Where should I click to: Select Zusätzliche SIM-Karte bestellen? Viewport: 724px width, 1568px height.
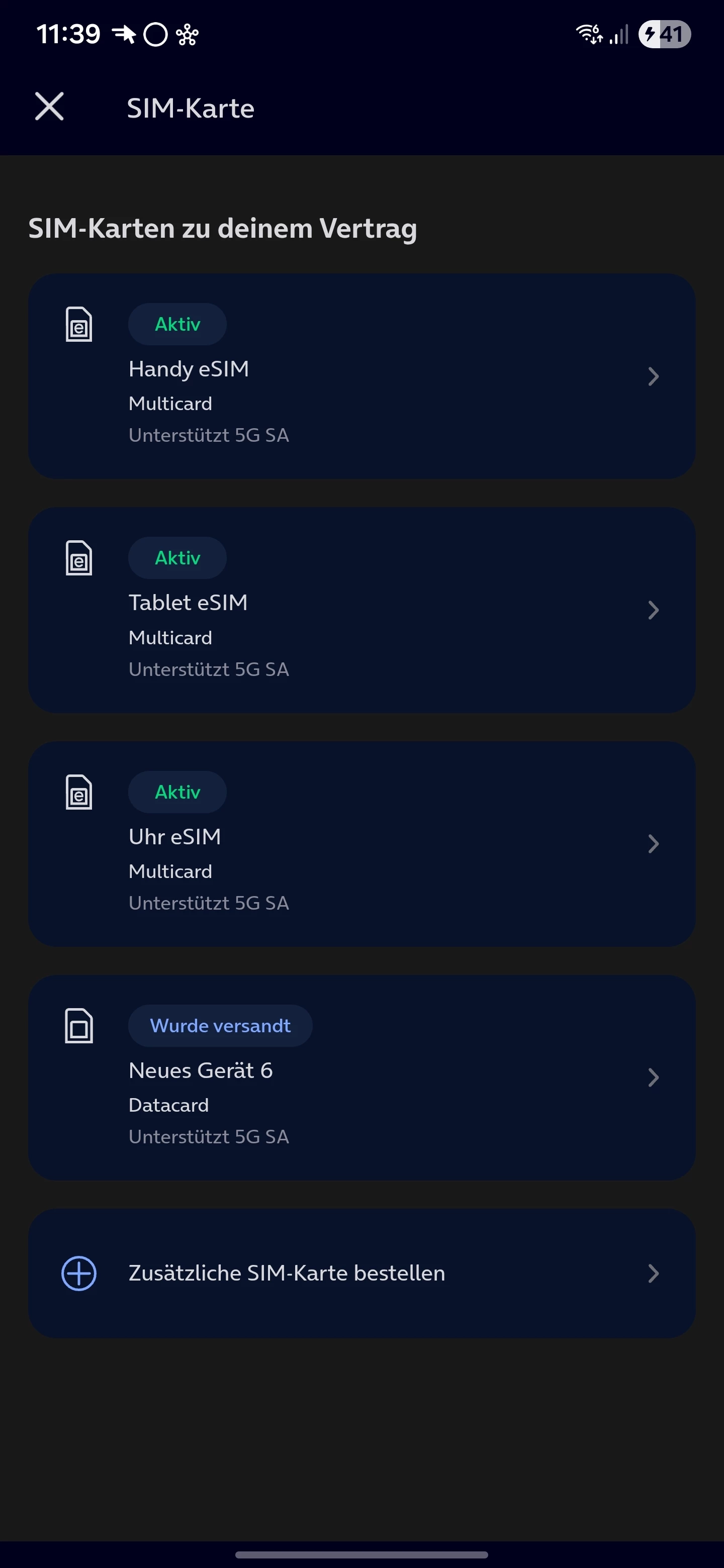coord(361,1273)
